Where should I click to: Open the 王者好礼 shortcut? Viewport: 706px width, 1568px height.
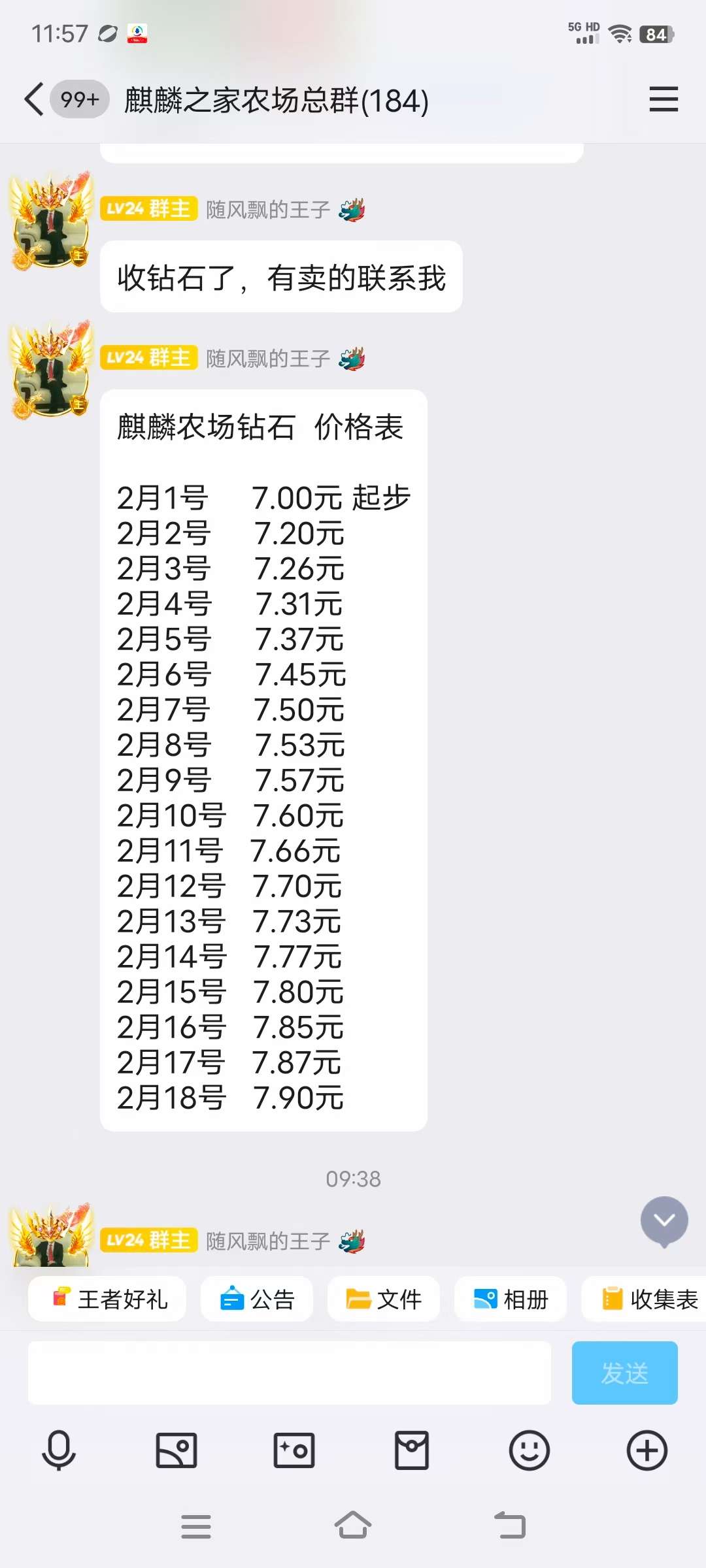(107, 1299)
